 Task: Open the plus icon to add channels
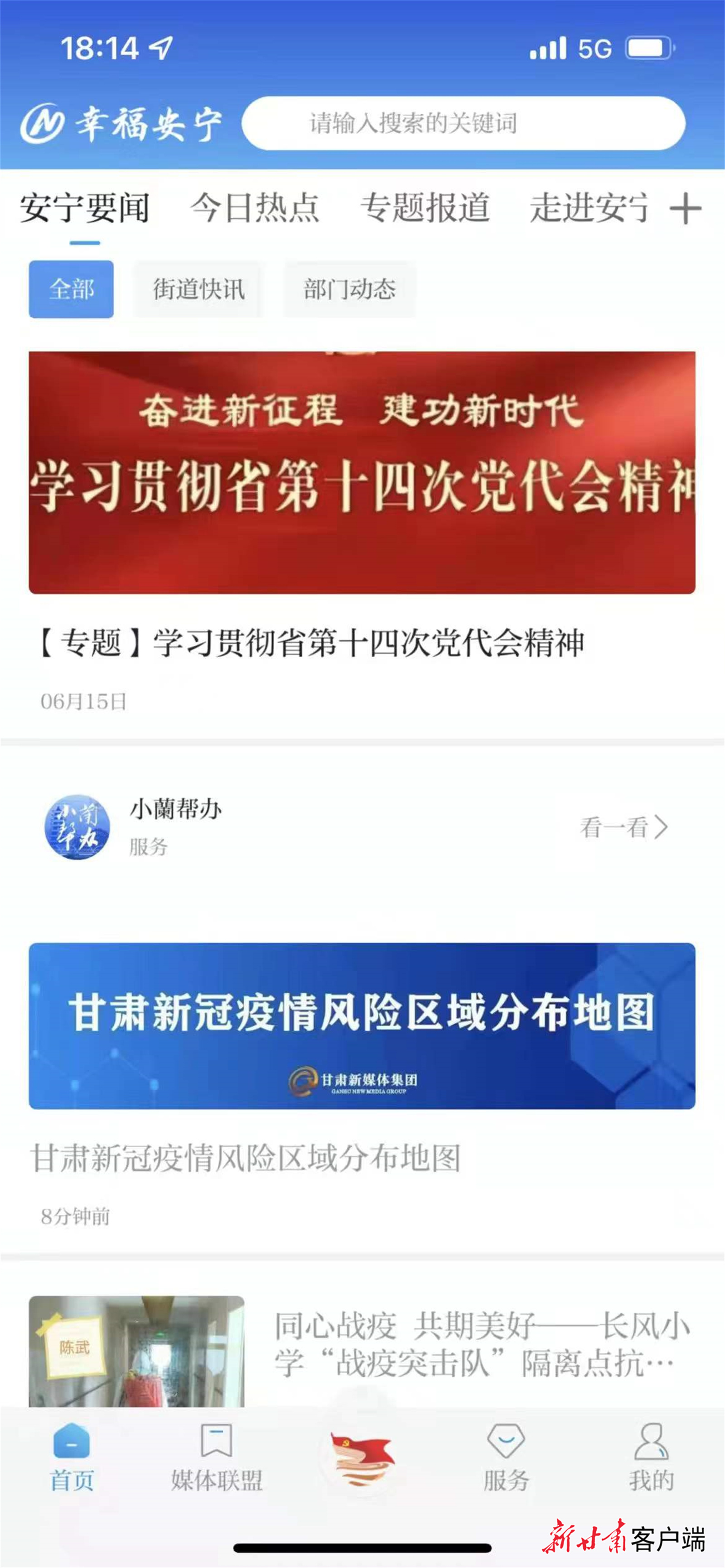tap(686, 209)
